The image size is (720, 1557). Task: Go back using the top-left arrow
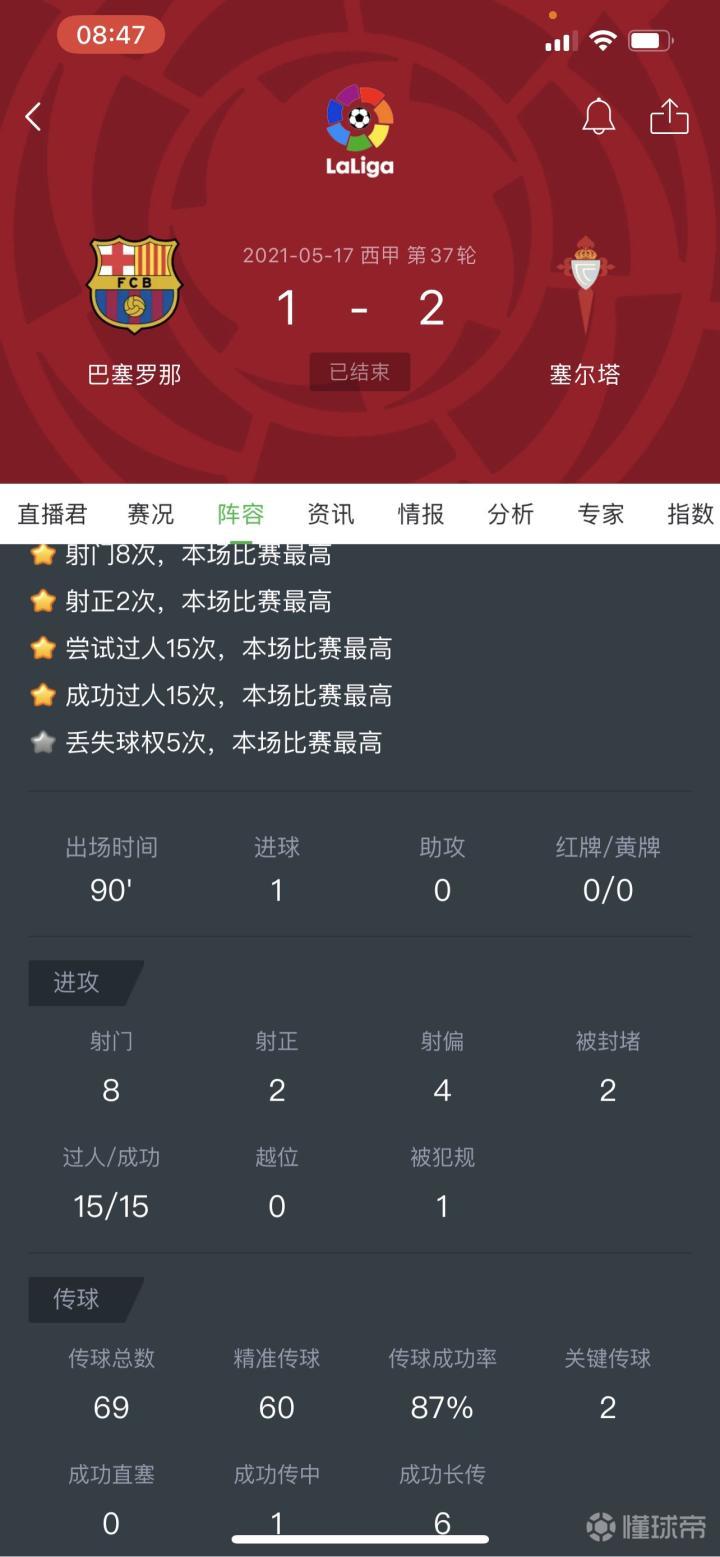(33, 117)
